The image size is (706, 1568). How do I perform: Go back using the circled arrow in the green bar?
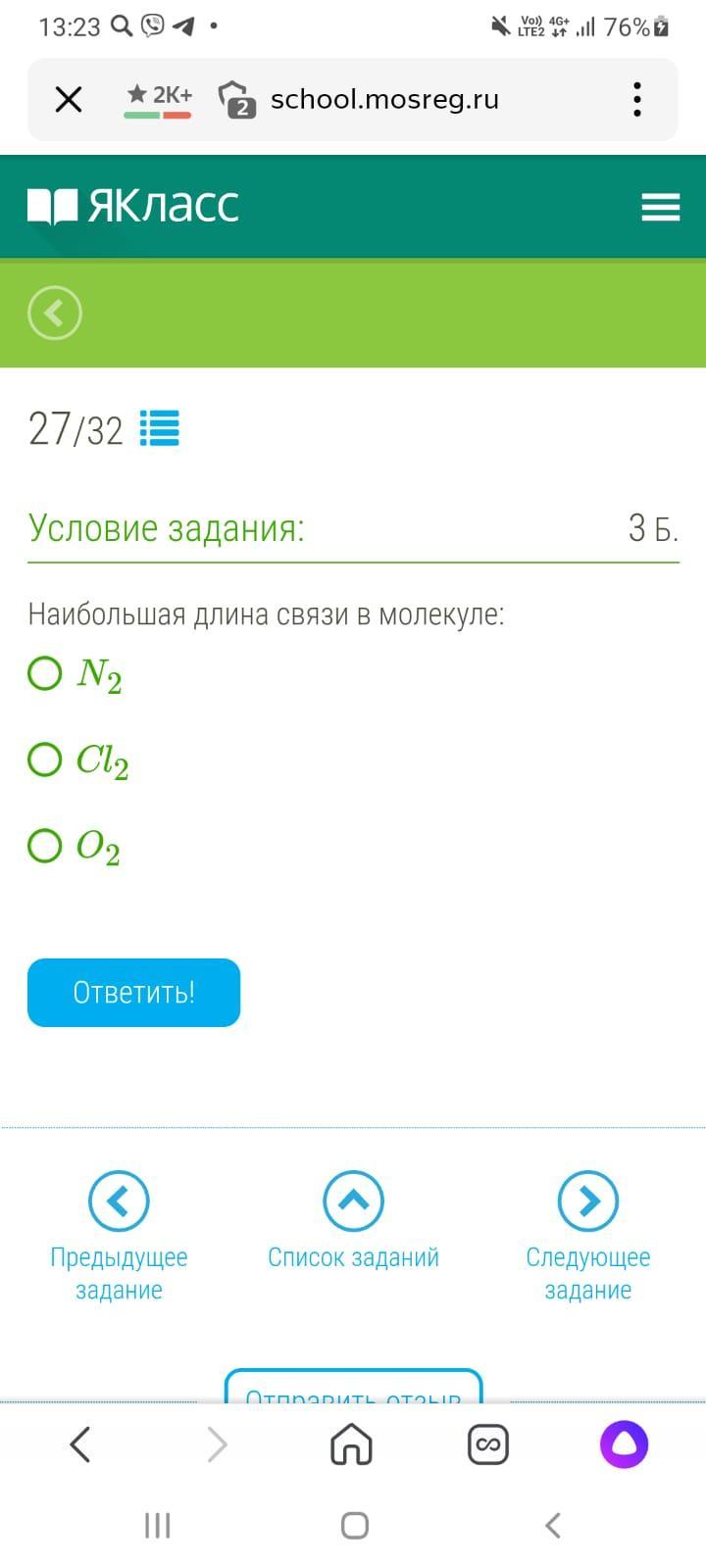tap(55, 314)
